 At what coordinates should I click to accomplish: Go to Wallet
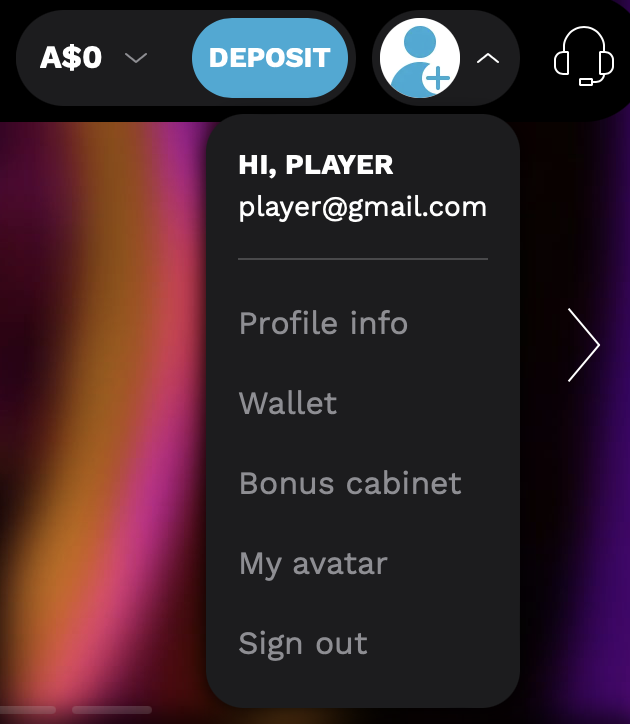click(288, 404)
